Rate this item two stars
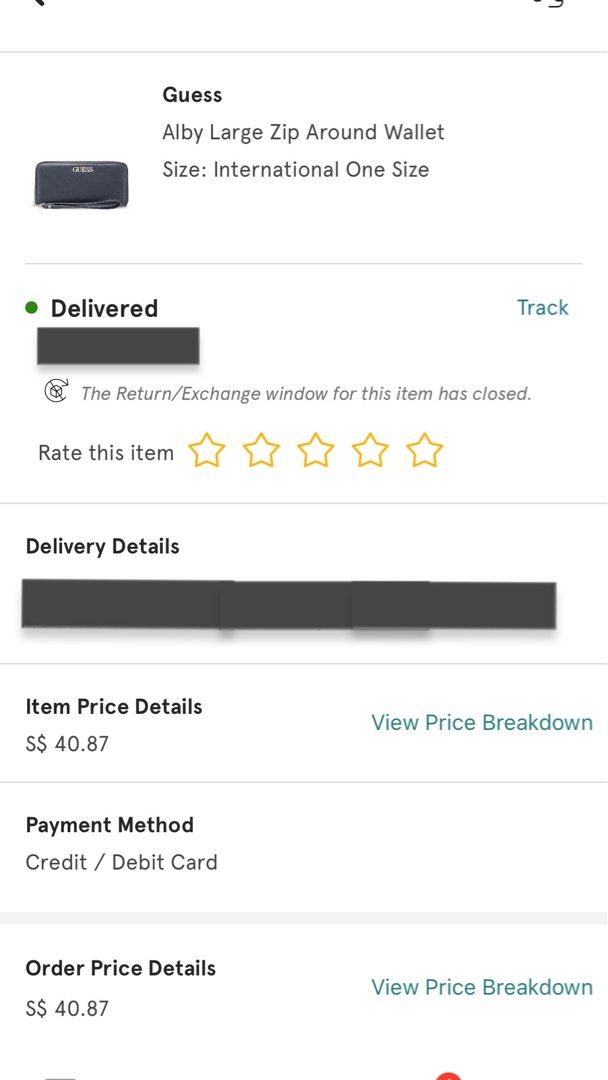Image resolution: width=608 pixels, height=1080 pixels. pyautogui.click(x=262, y=450)
